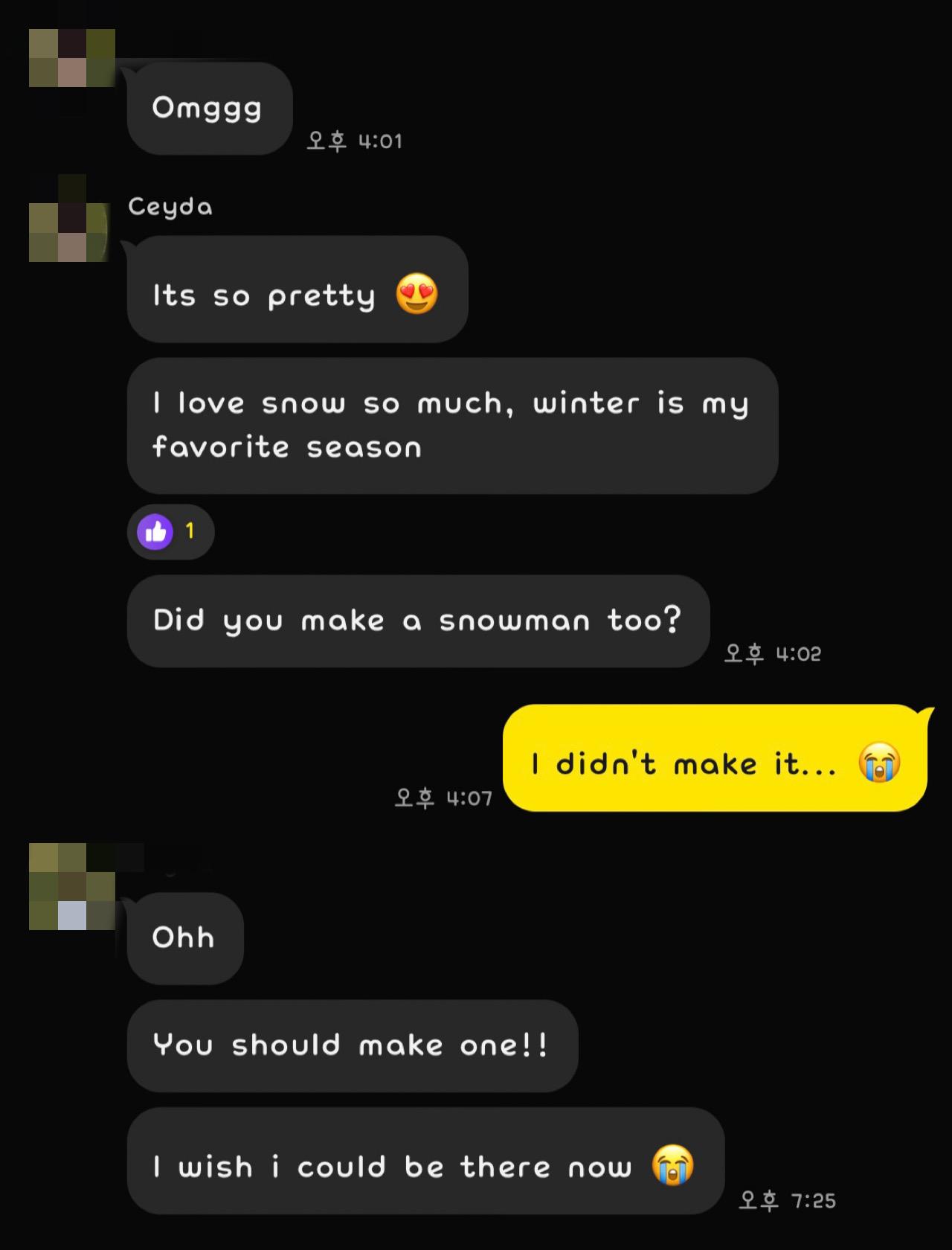Open the profile picture beside the Ohh message
The image size is (952, 1250).
click(x=71, y=887)
